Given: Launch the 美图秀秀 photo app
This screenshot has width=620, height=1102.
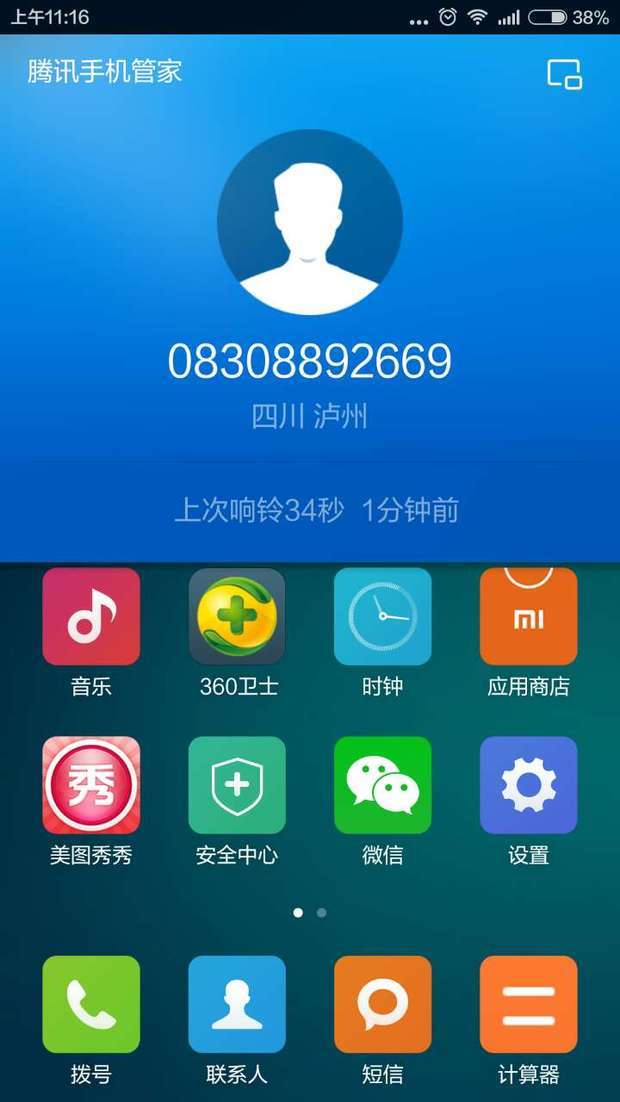Looking at the screenshot, I should (x=91, y=785).
